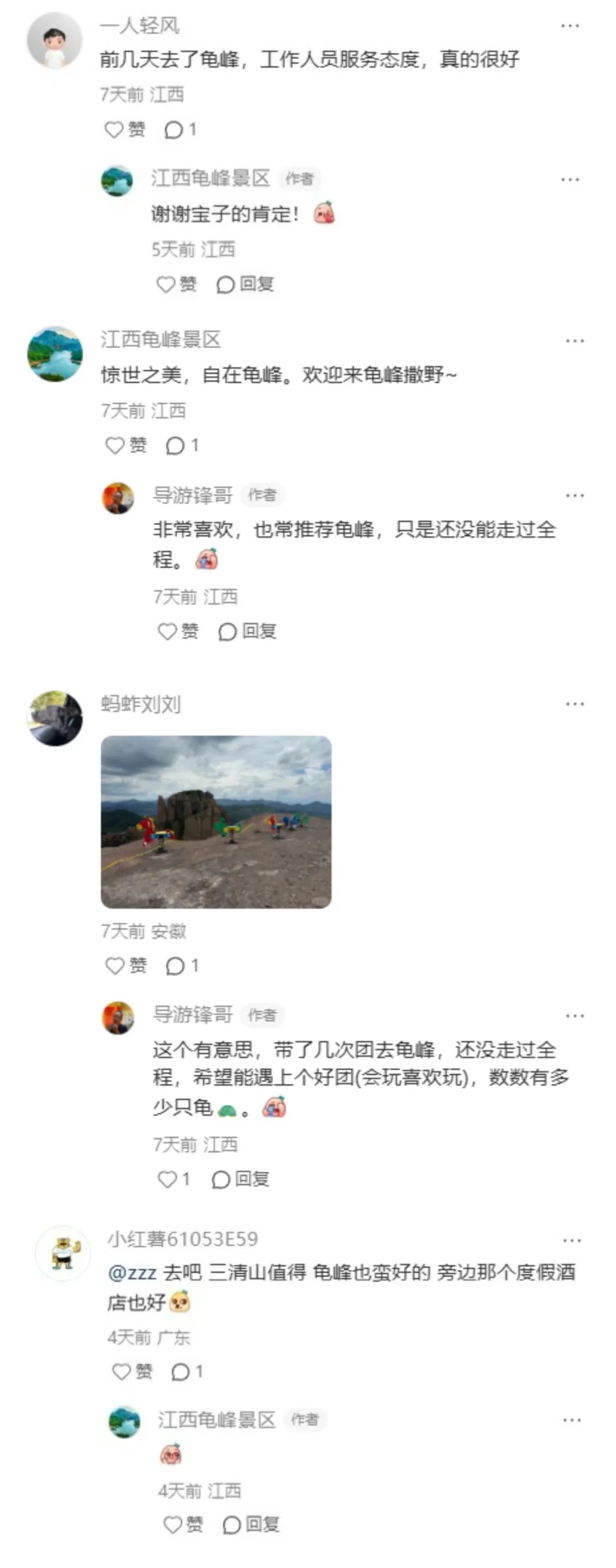Open the overflow menu on 一人轻风's comment
The width and height of the screenshot is (616, 1568).
(570, 26)
